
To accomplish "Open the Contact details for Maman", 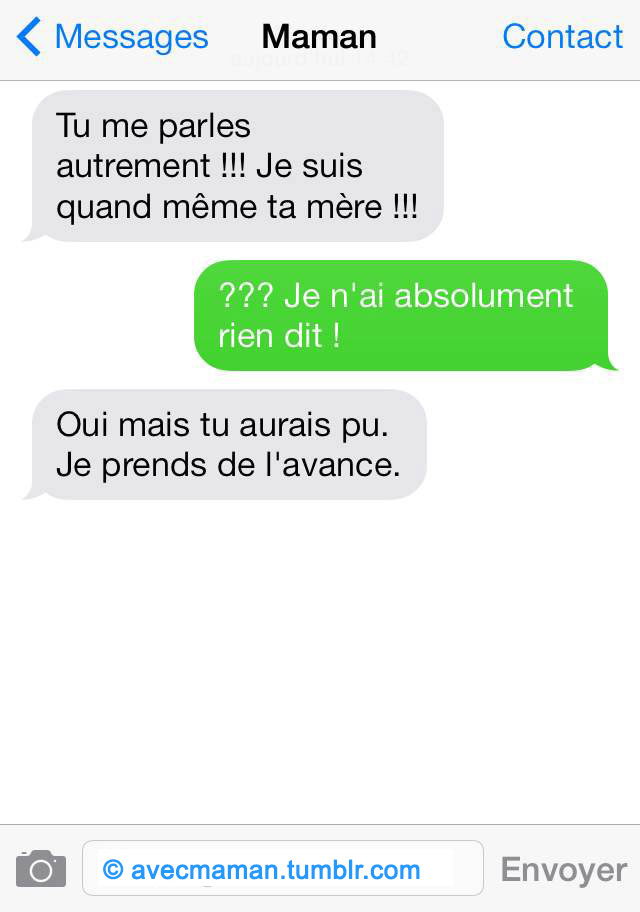I will [562, 37].
